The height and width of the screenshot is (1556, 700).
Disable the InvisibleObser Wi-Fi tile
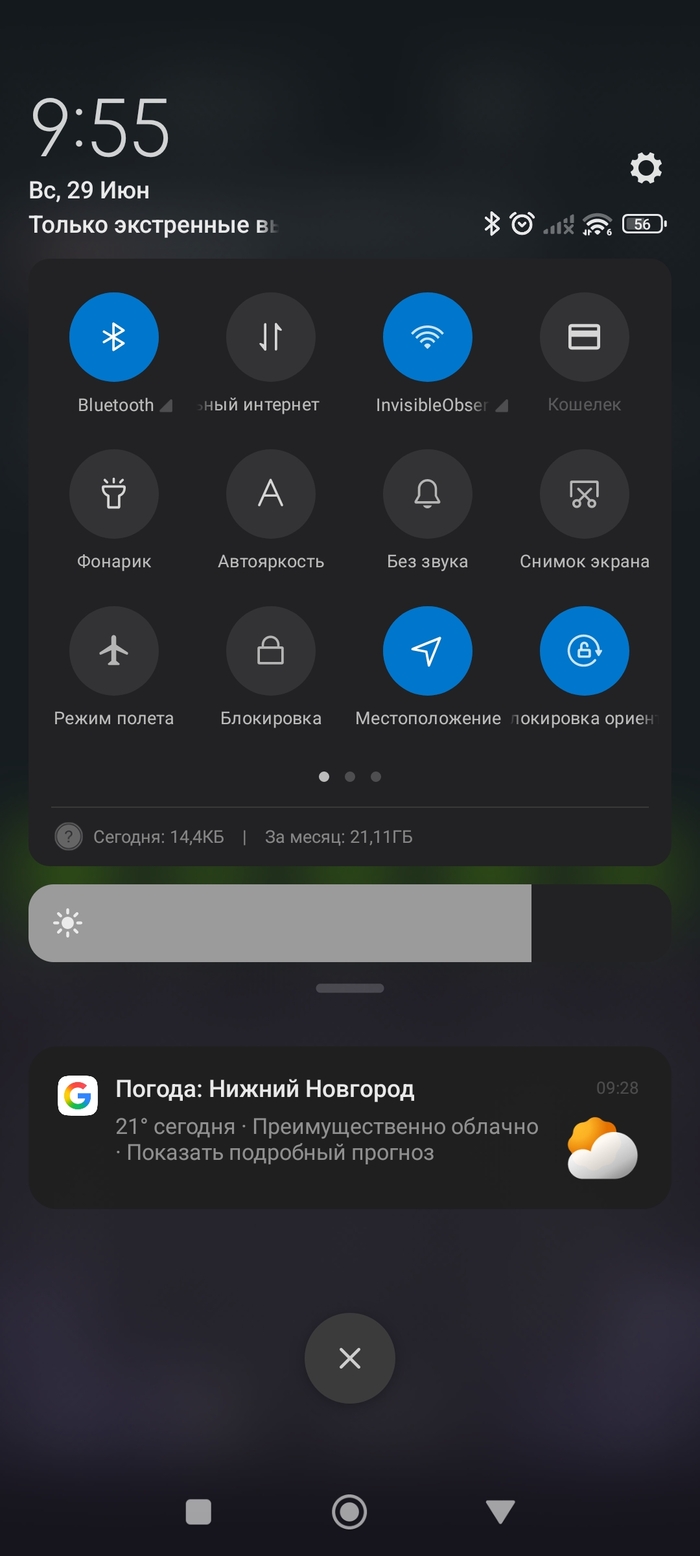click(427, 337)
